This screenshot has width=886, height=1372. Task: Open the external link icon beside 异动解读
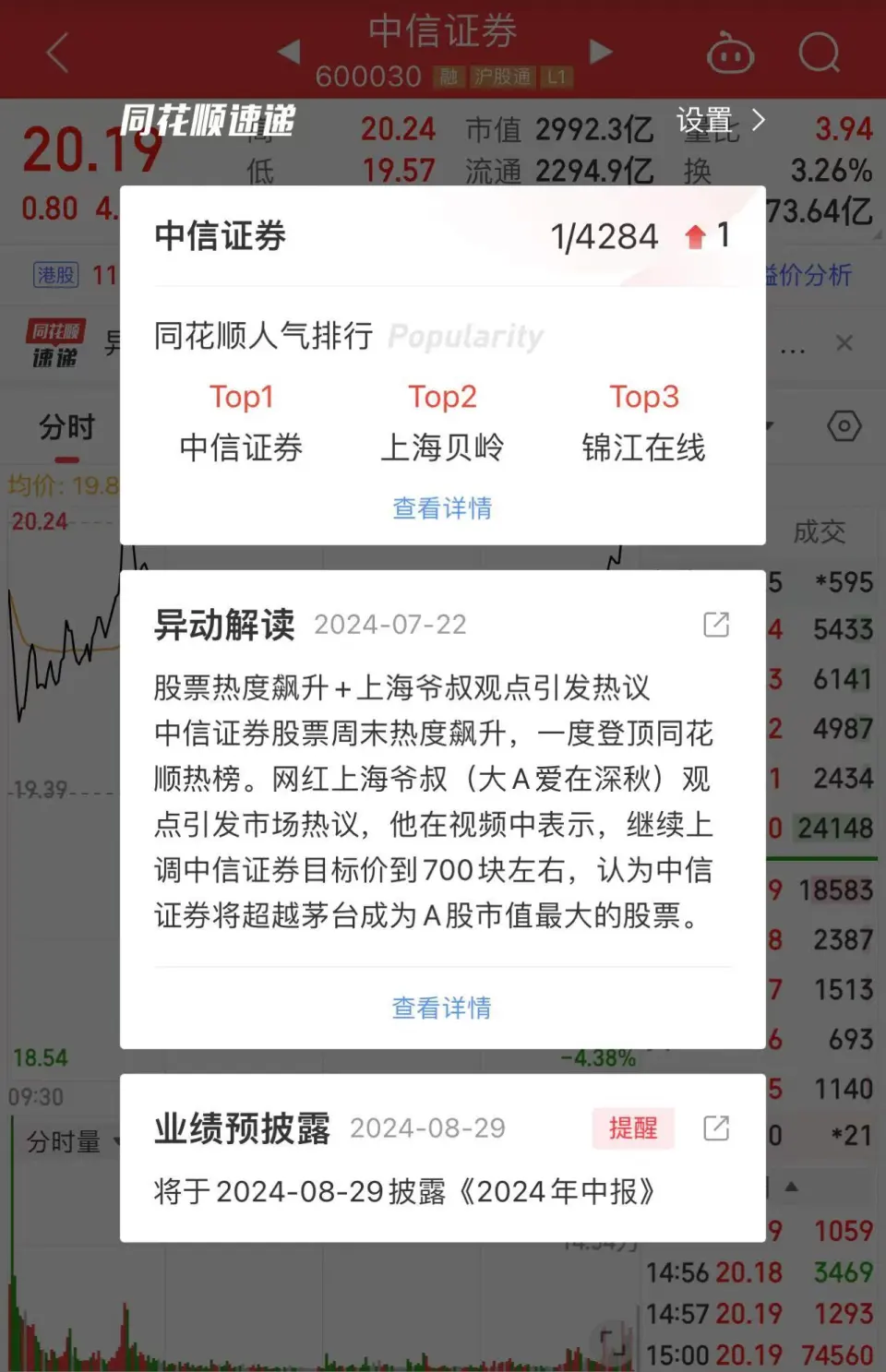(x=717, y=625)
